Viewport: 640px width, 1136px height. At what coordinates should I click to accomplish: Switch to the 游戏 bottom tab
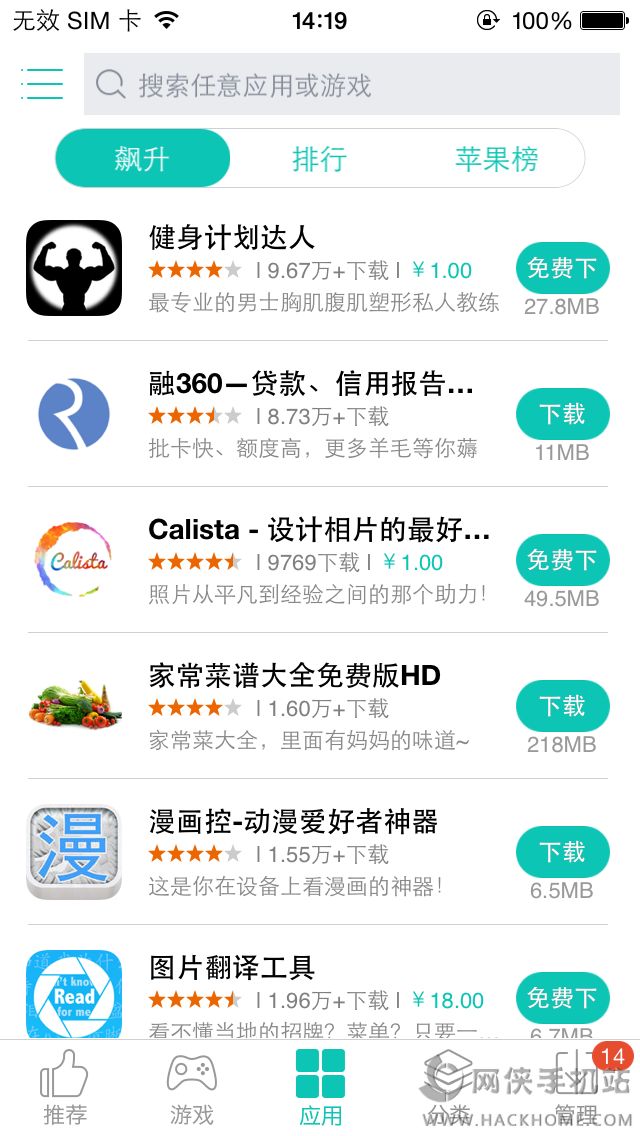192,1088
